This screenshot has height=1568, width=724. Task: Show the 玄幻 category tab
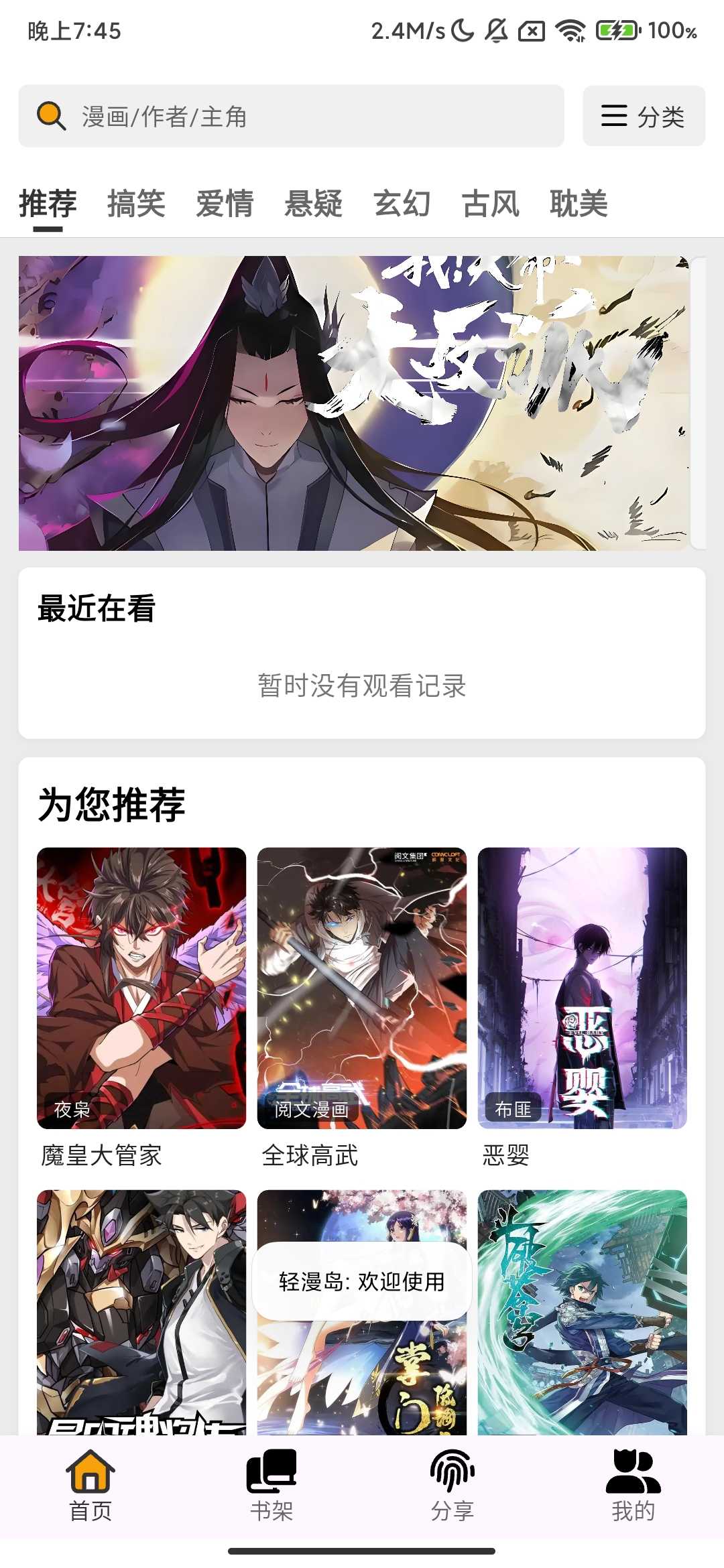click(x=402, y=204)
